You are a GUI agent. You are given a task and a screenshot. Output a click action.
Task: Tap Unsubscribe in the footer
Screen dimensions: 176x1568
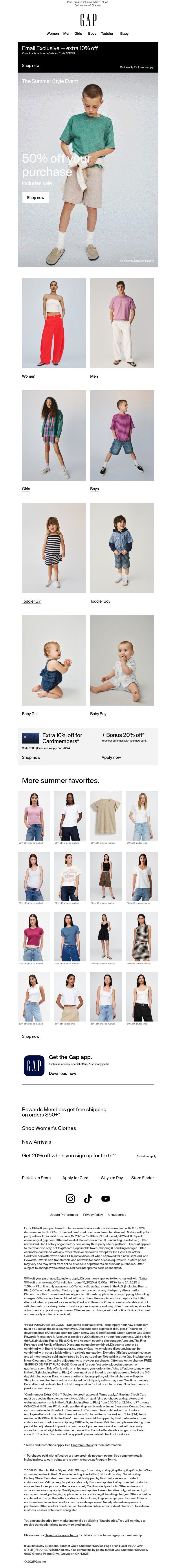(117, 1214)
